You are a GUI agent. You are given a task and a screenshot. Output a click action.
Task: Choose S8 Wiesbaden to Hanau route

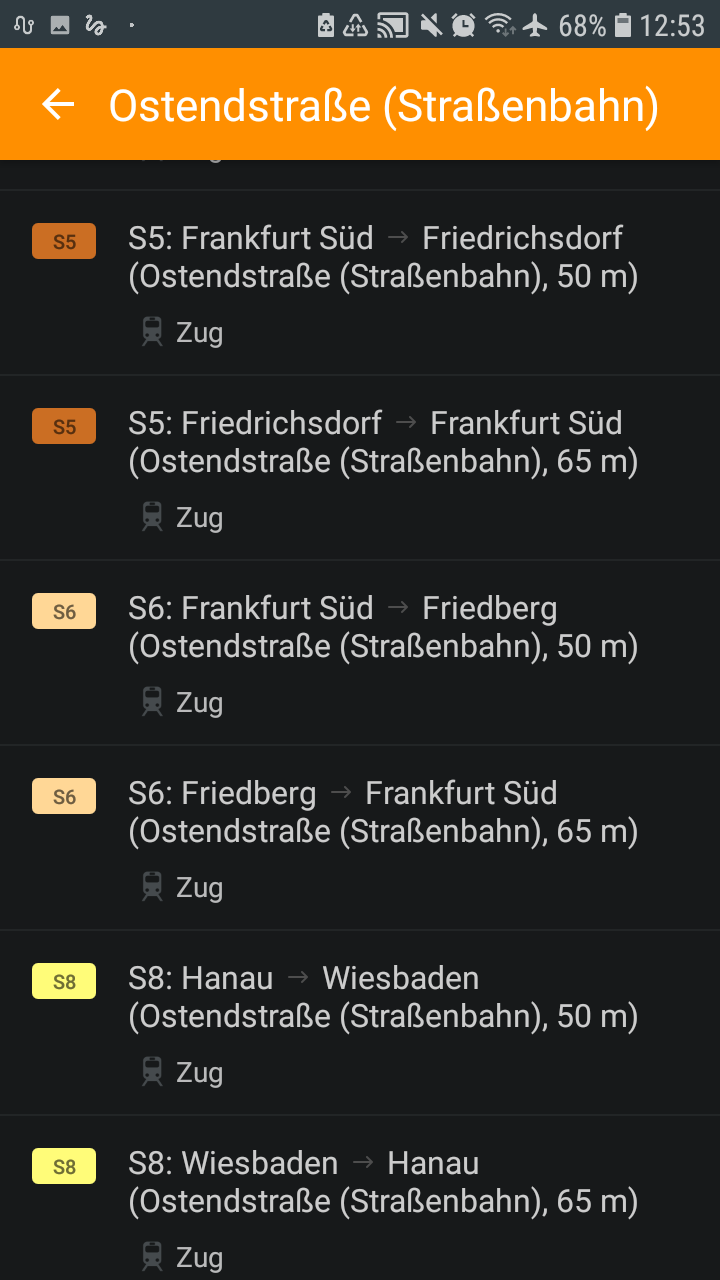point(382,1183)
